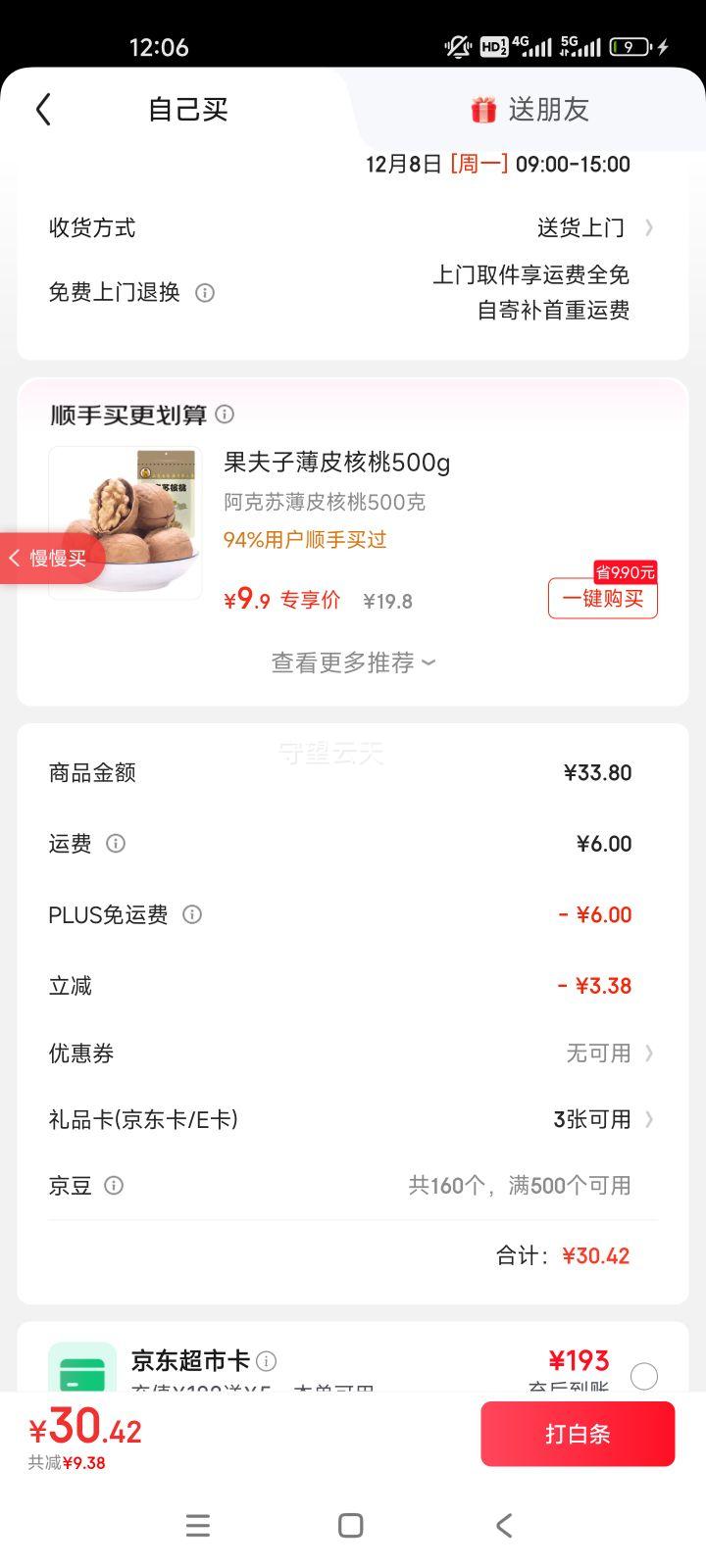The image size is (706, 1568).
Task: Tap the PLUS免运费 info icon
Action: tap(192, 914)
